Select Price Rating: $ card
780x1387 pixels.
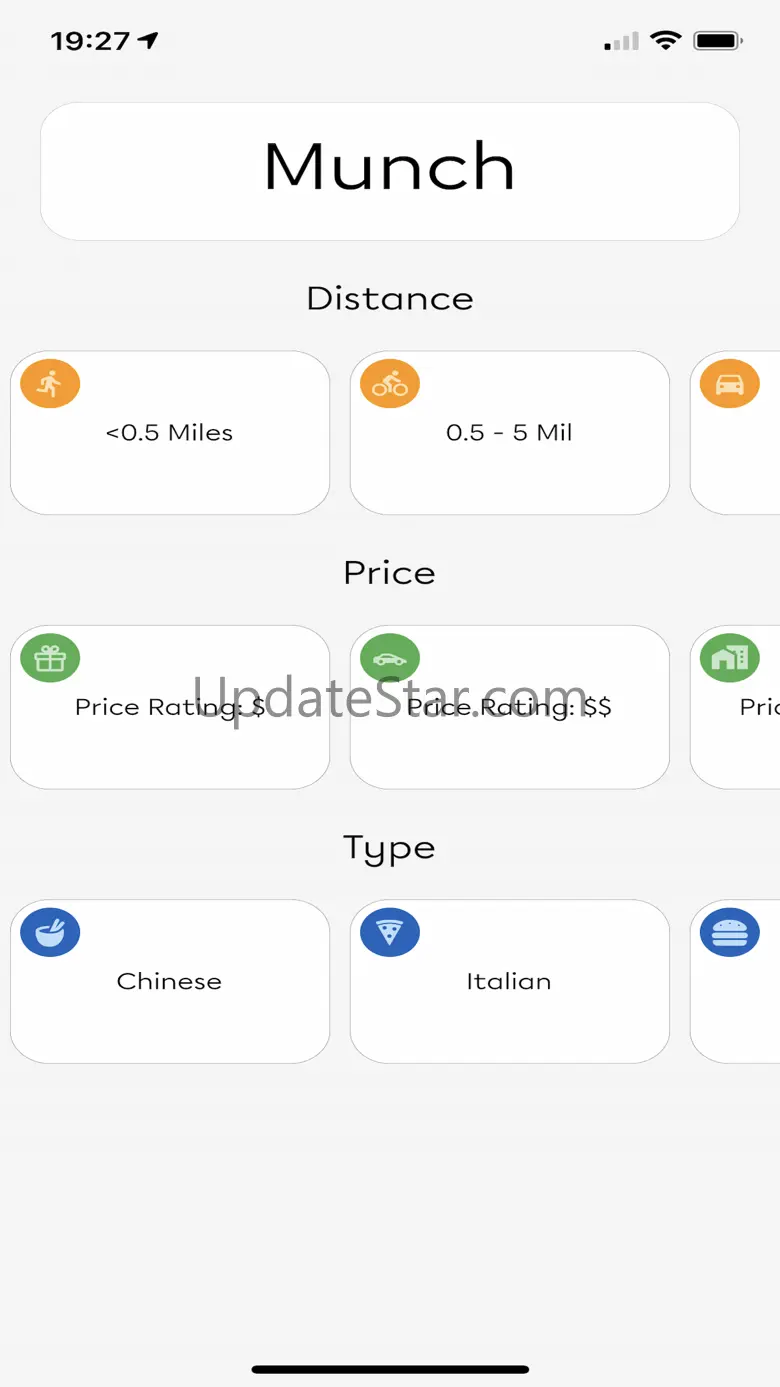[170, 707]
